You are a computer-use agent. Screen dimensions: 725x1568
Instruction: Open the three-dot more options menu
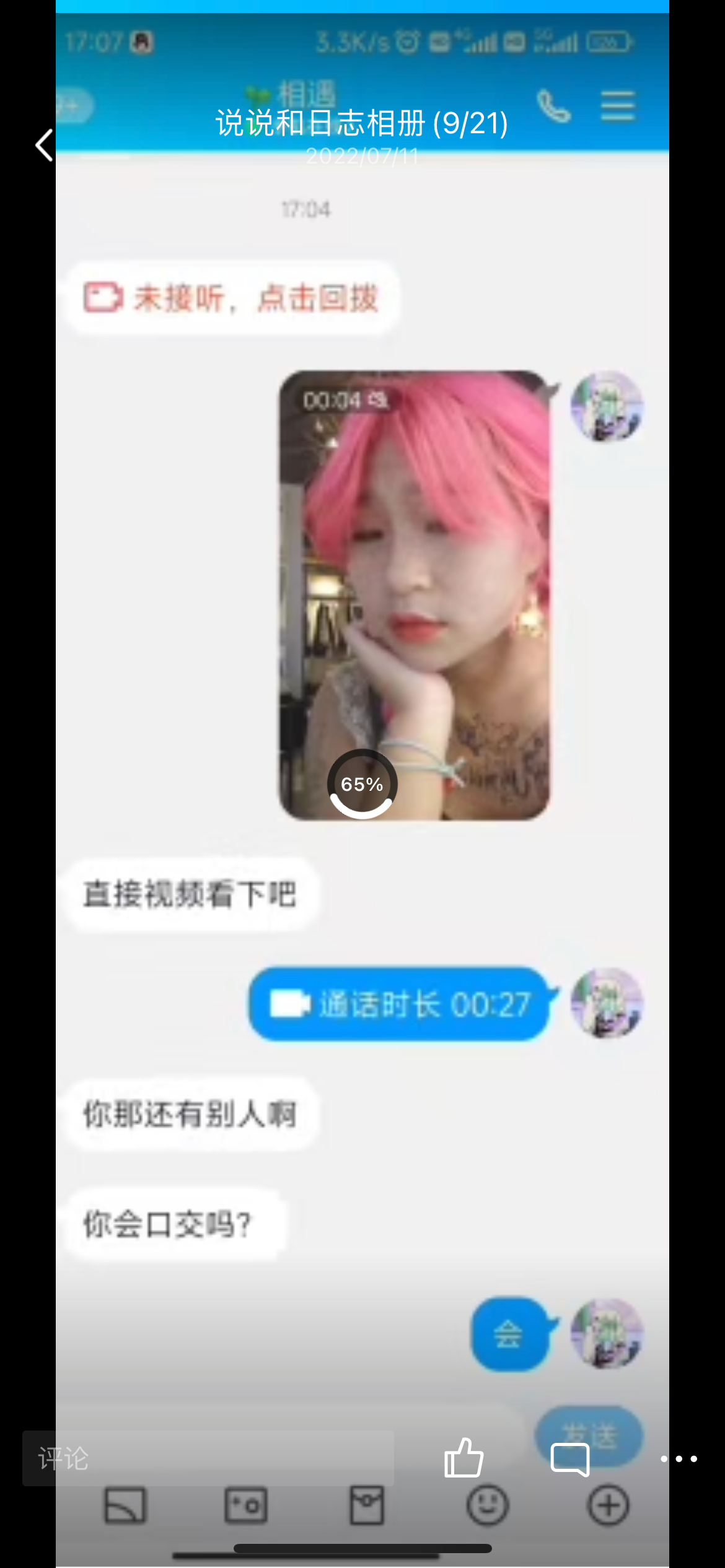679,1459
